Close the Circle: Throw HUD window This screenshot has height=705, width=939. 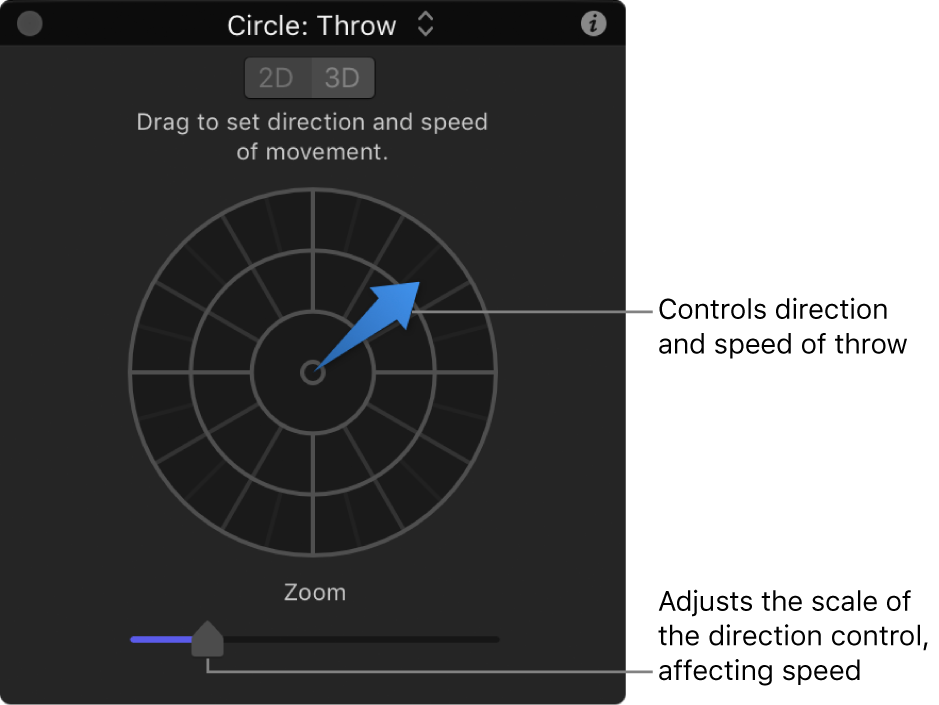point(30,24)
